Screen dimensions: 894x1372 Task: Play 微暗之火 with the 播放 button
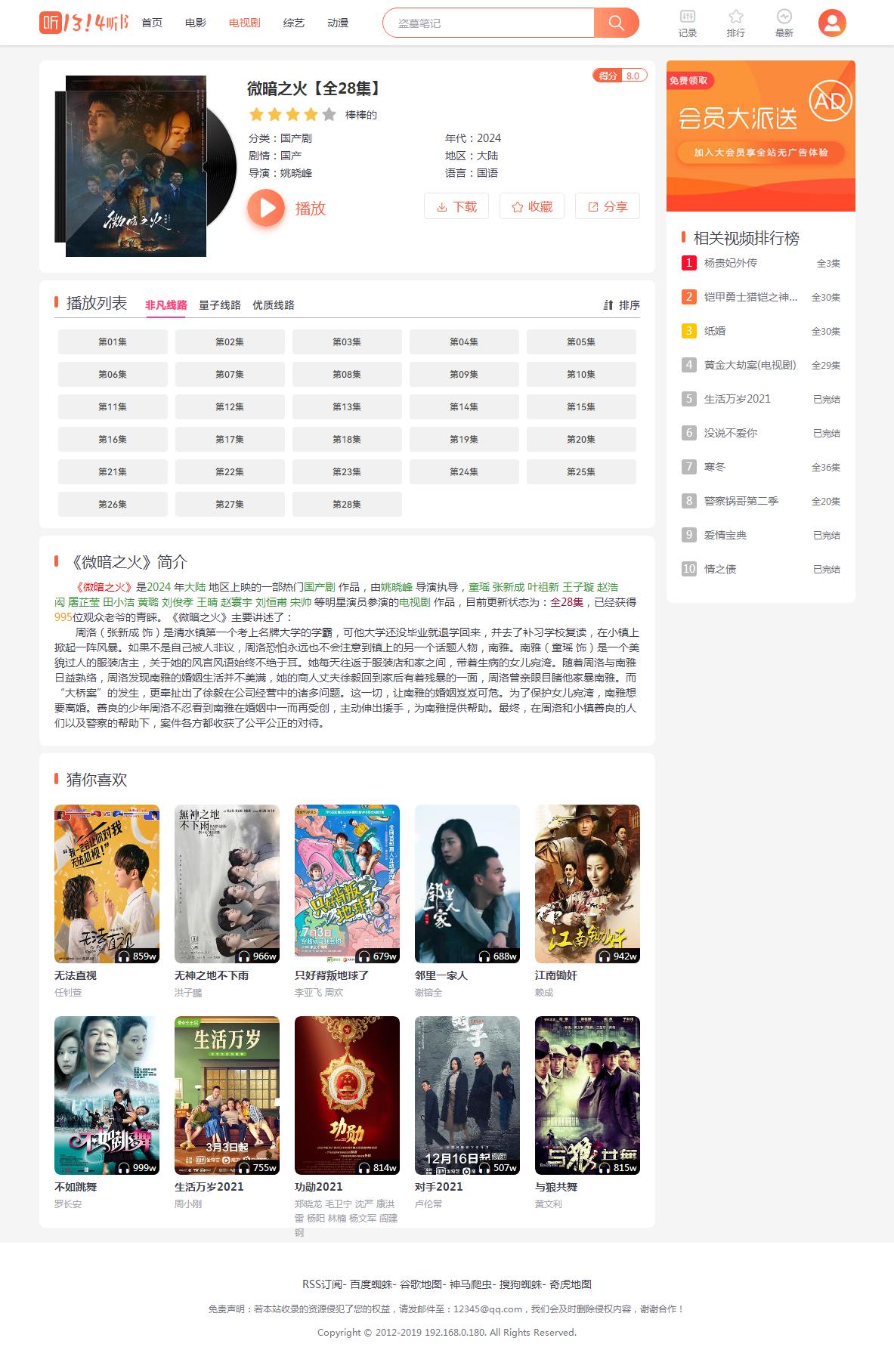[287, 208]
